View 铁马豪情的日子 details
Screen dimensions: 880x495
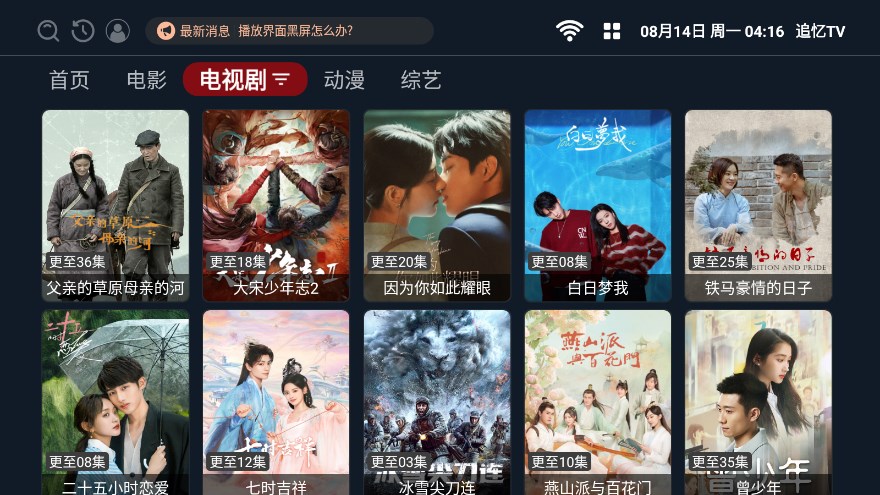(758, 205)
